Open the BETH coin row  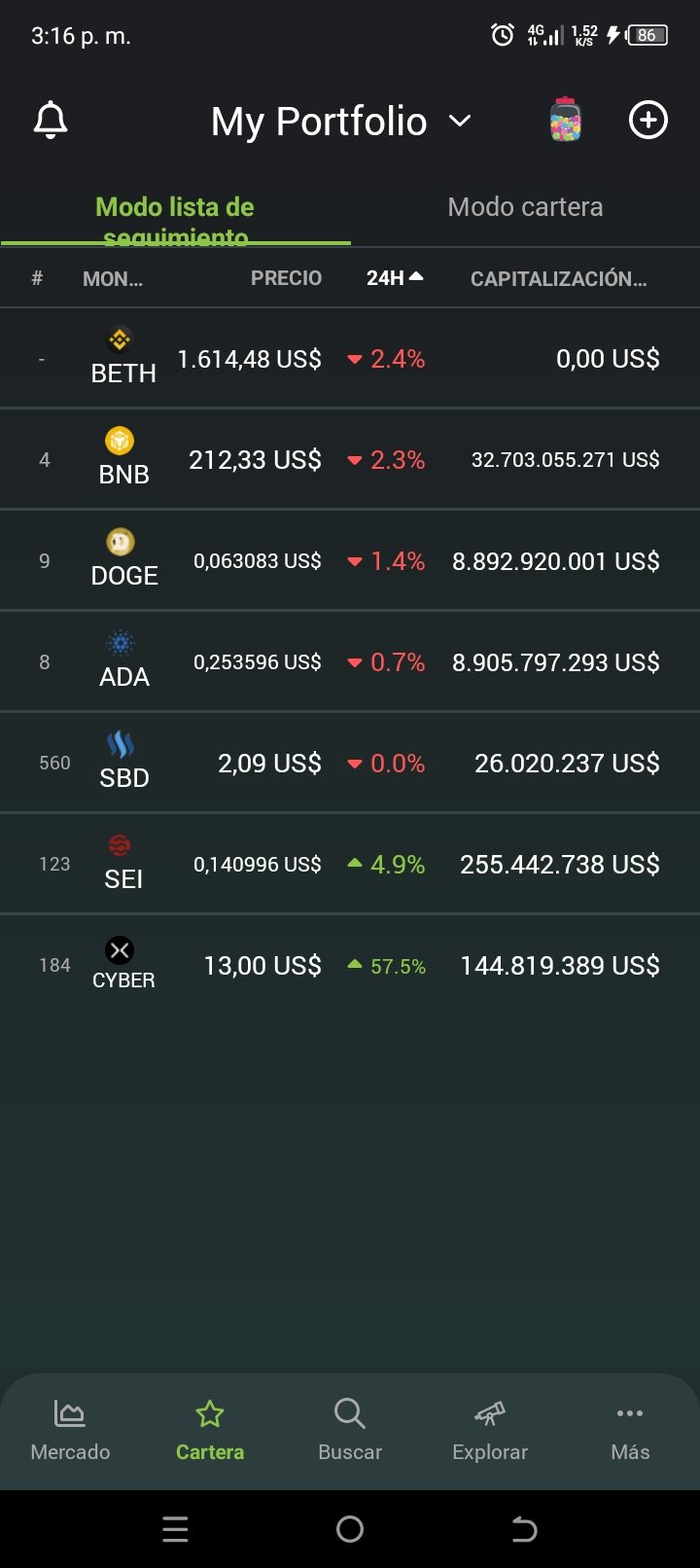(x=350, y=359)
